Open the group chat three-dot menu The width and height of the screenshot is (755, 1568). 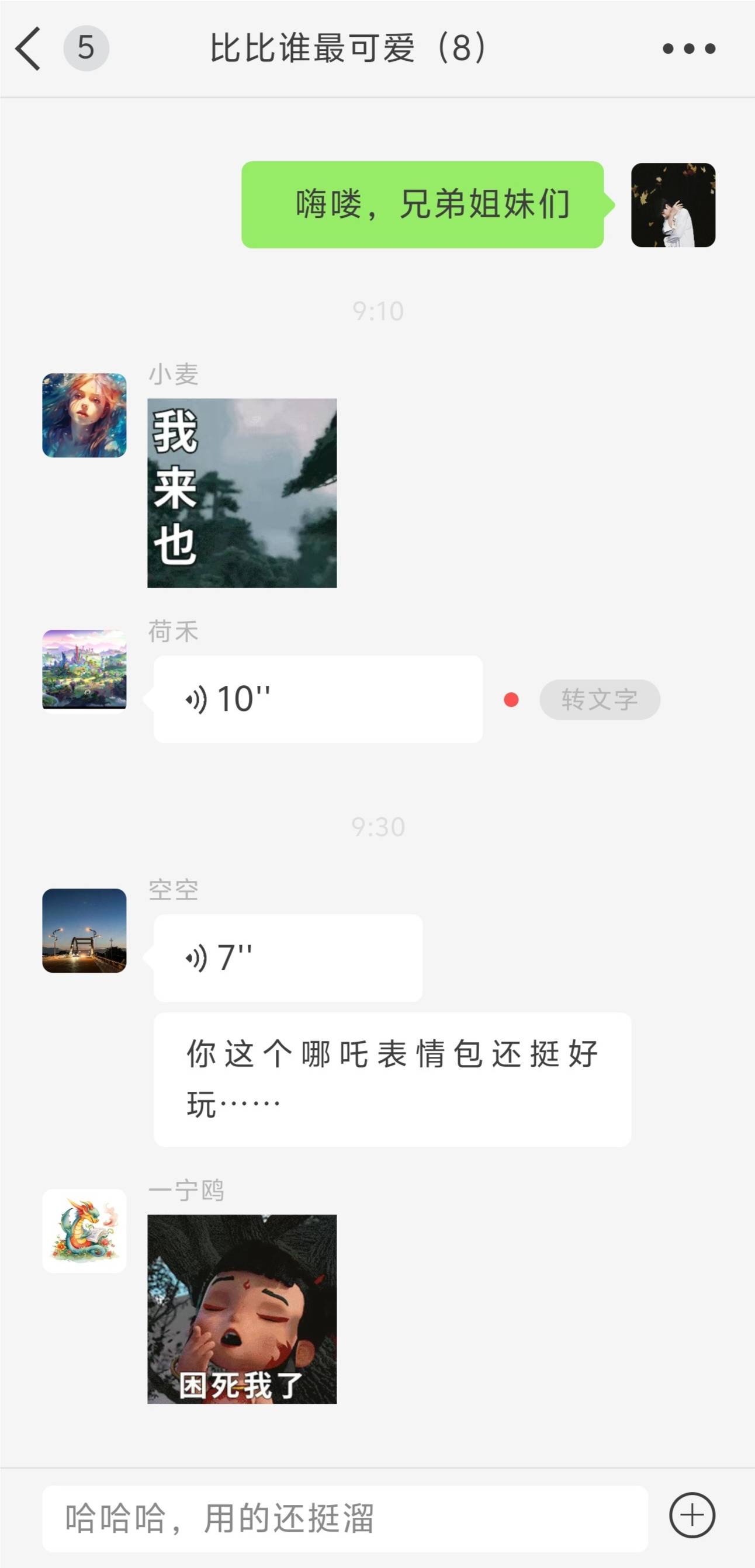(x=688, y=48)
